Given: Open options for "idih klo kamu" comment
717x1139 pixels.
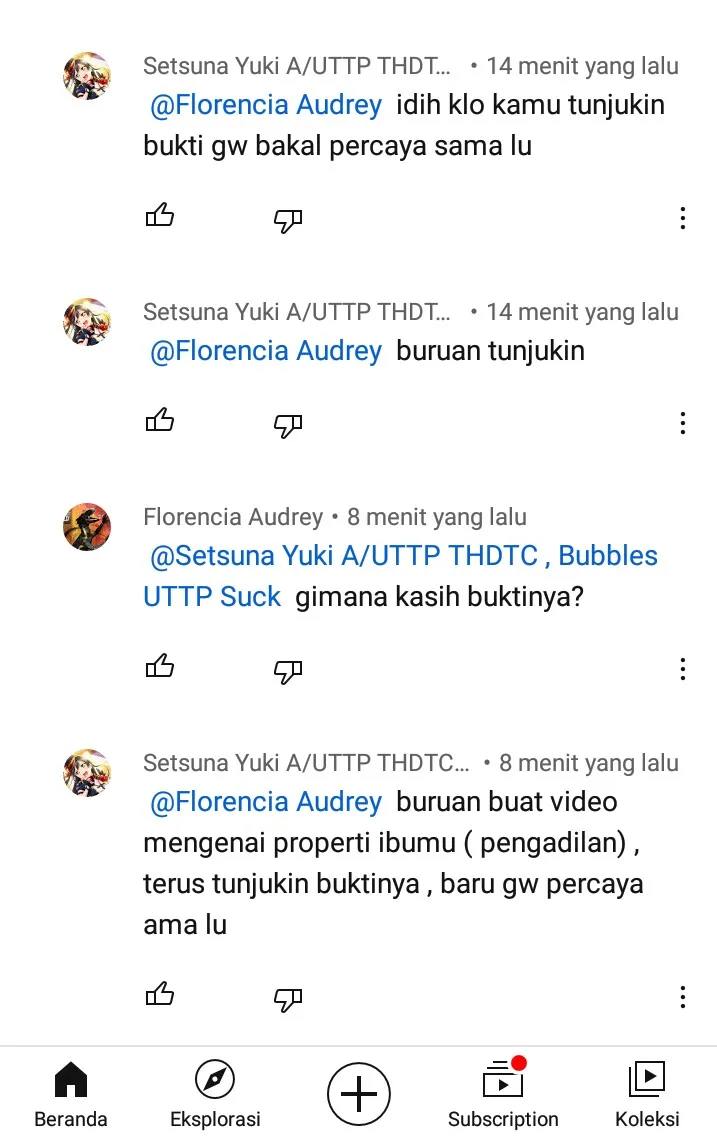Looking at the screenshot, I should coord(682,218).
